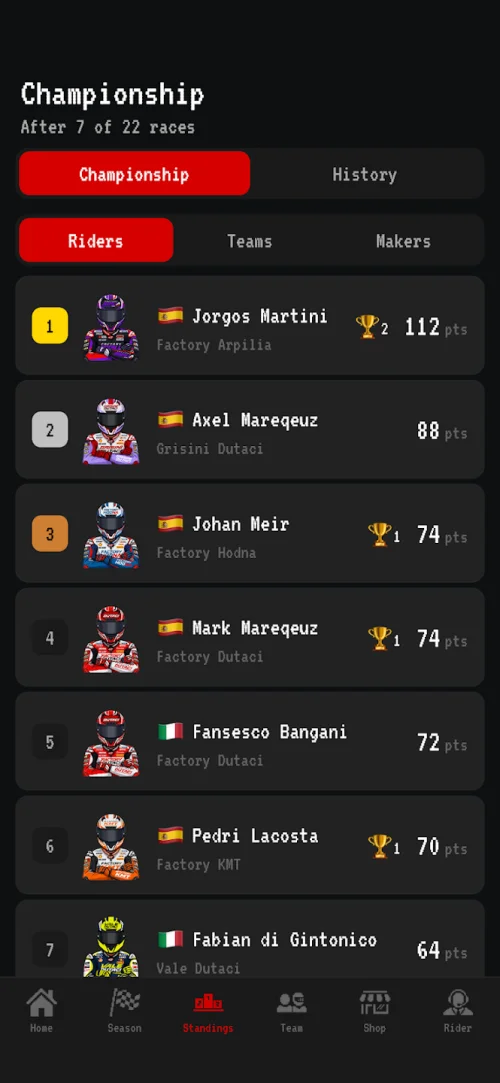Tap the Standings tab in bottom bar
This screenshot has width=500, height=1083.
click(x=208, y=1011)
